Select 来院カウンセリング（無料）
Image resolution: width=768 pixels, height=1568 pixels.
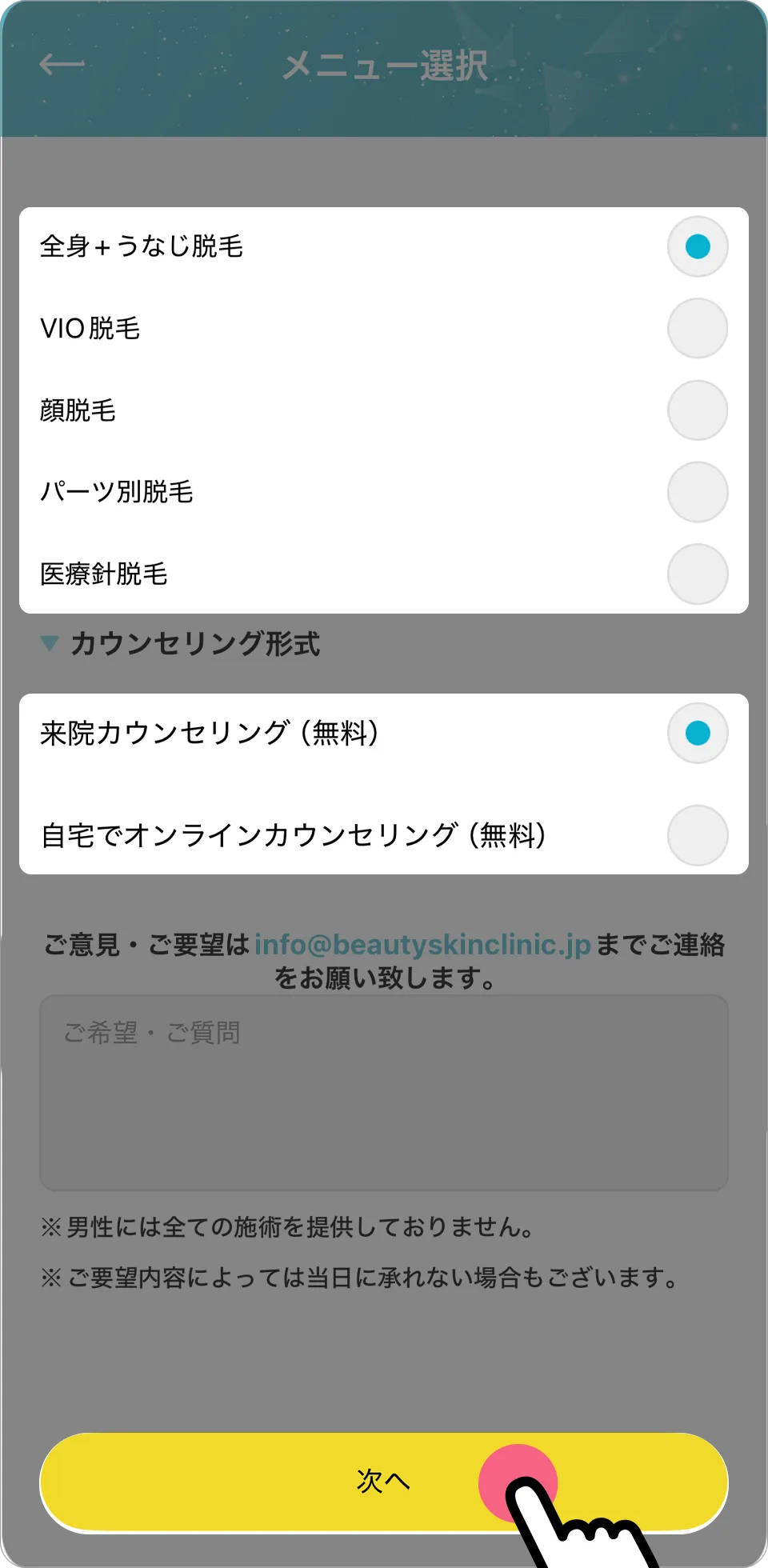tap(698, 733)
